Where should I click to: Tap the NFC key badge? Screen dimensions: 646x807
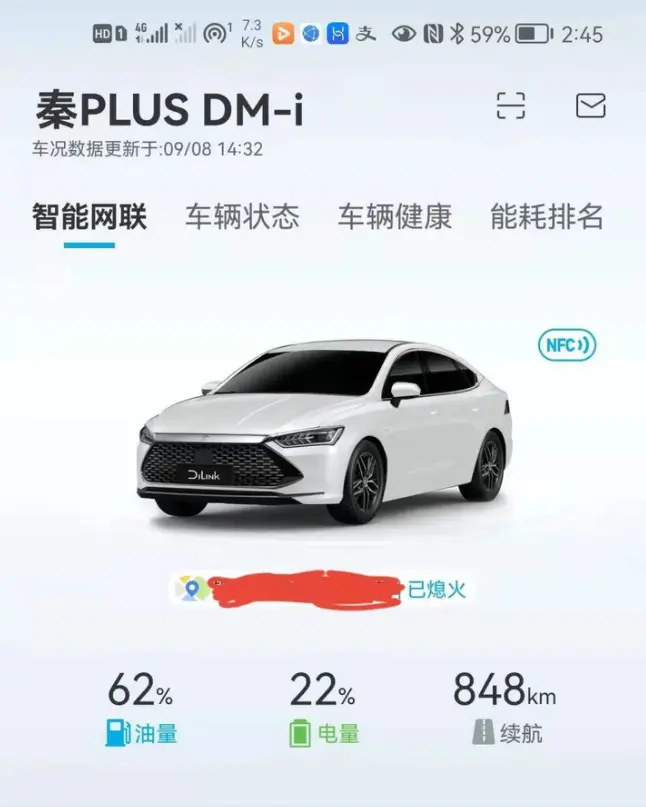[x=566, y=346]
